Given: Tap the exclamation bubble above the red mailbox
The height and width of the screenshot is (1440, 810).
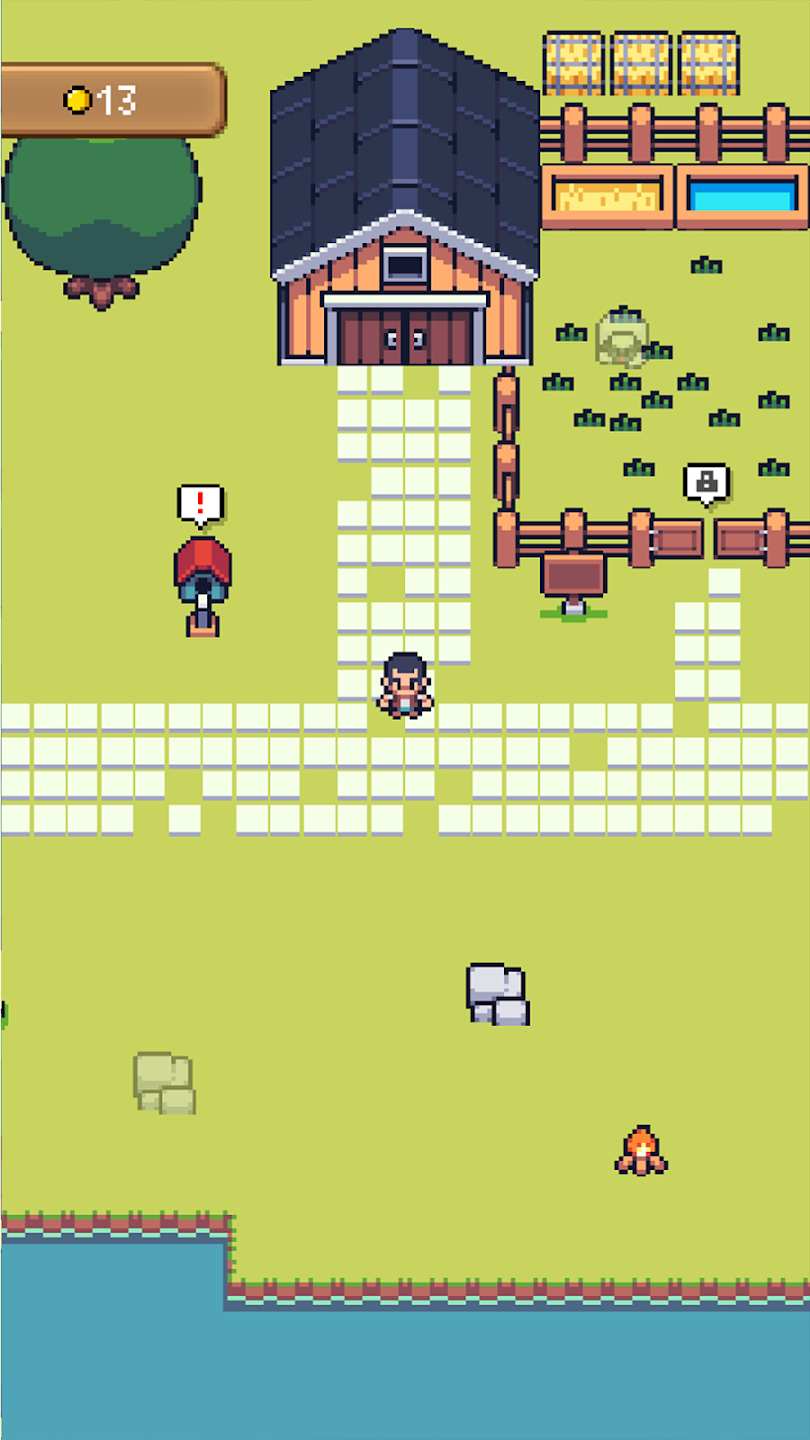Looking at the screenshot, I should point(200,505).
